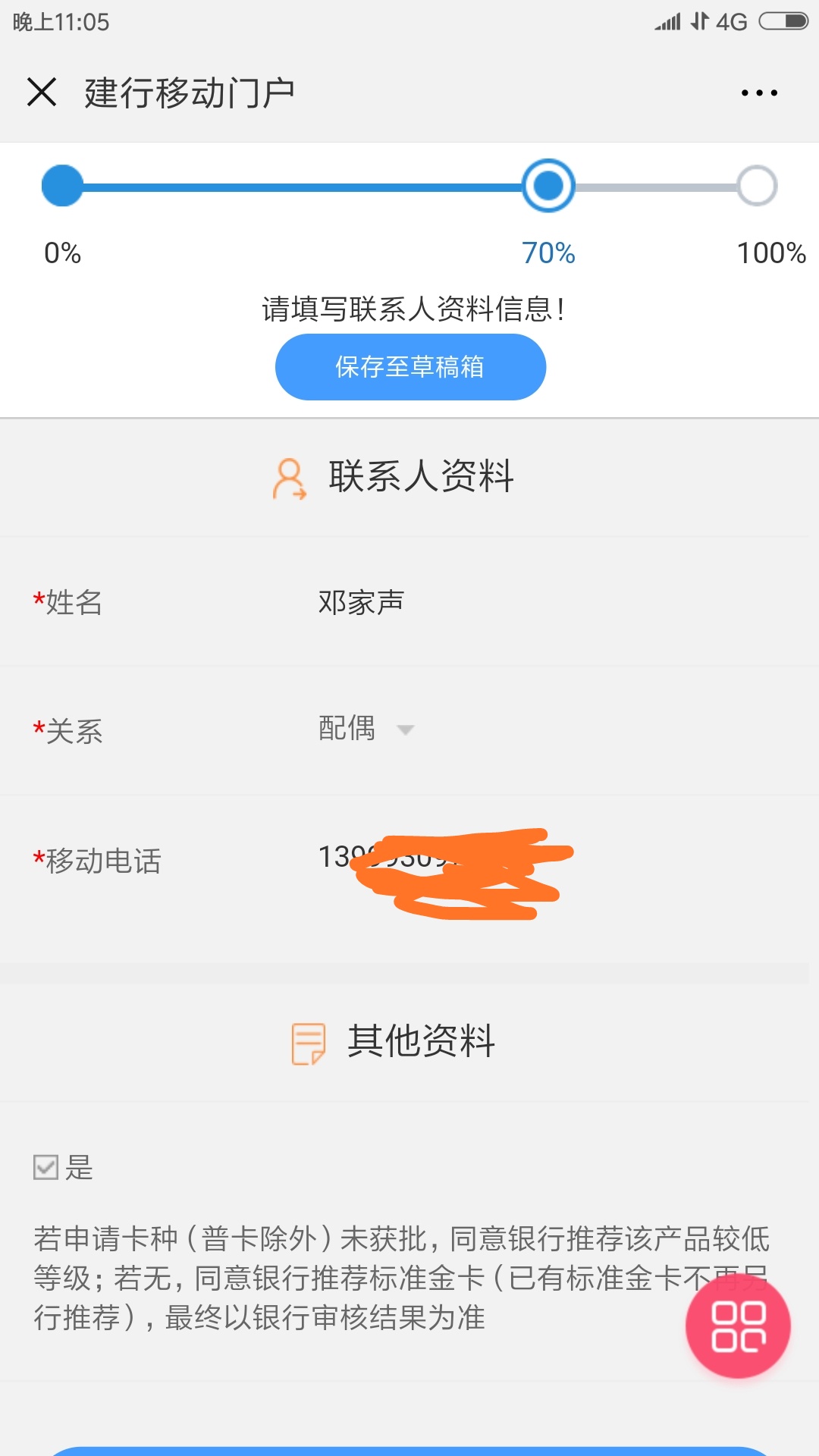Click the 0% progress starting point
Screen dimensions: 819x1456
tap(61, 187)
